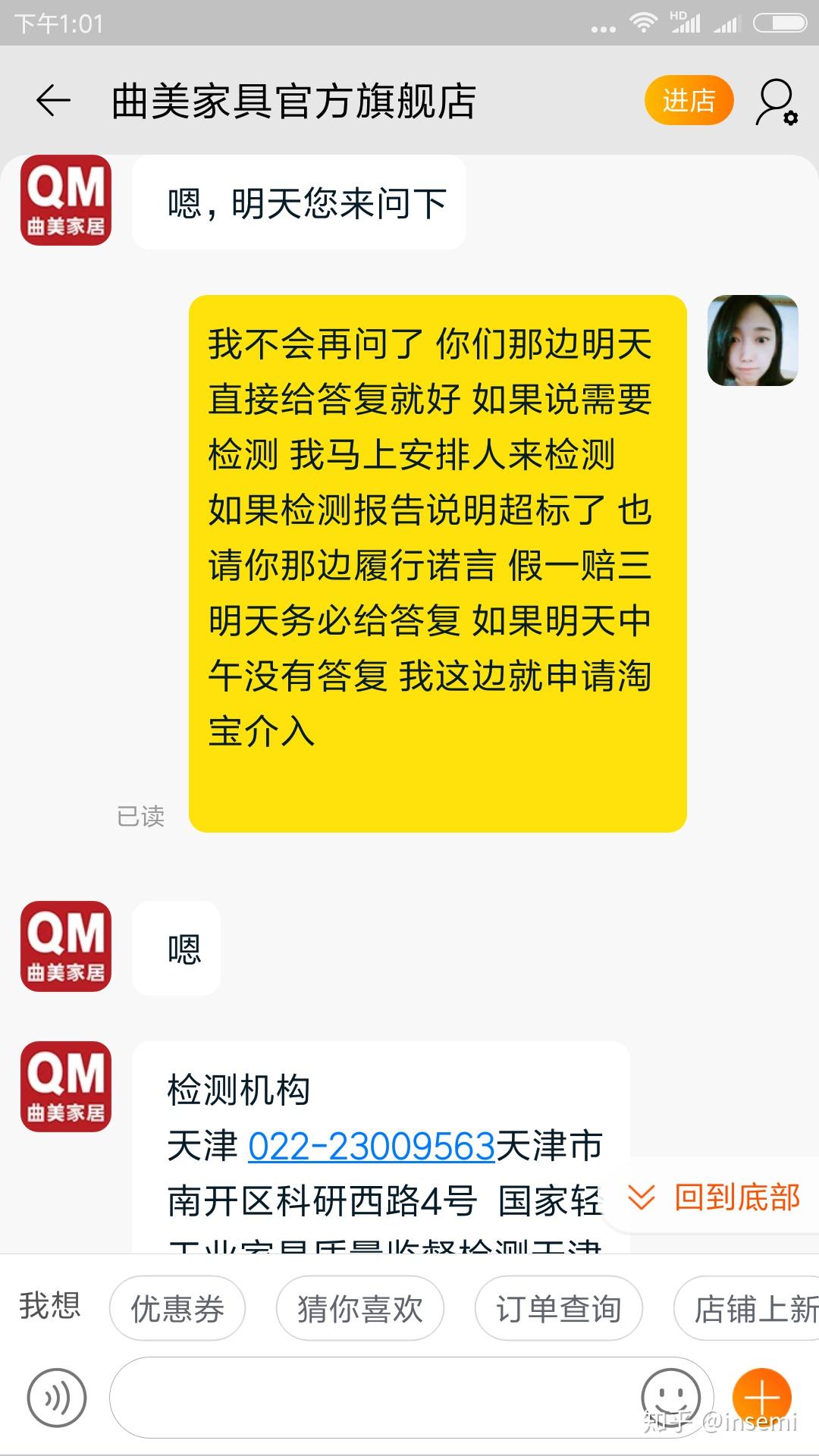Open the chat settings profile icon
The height and width of the screenshot is (1456, 819).
point(776,102)
